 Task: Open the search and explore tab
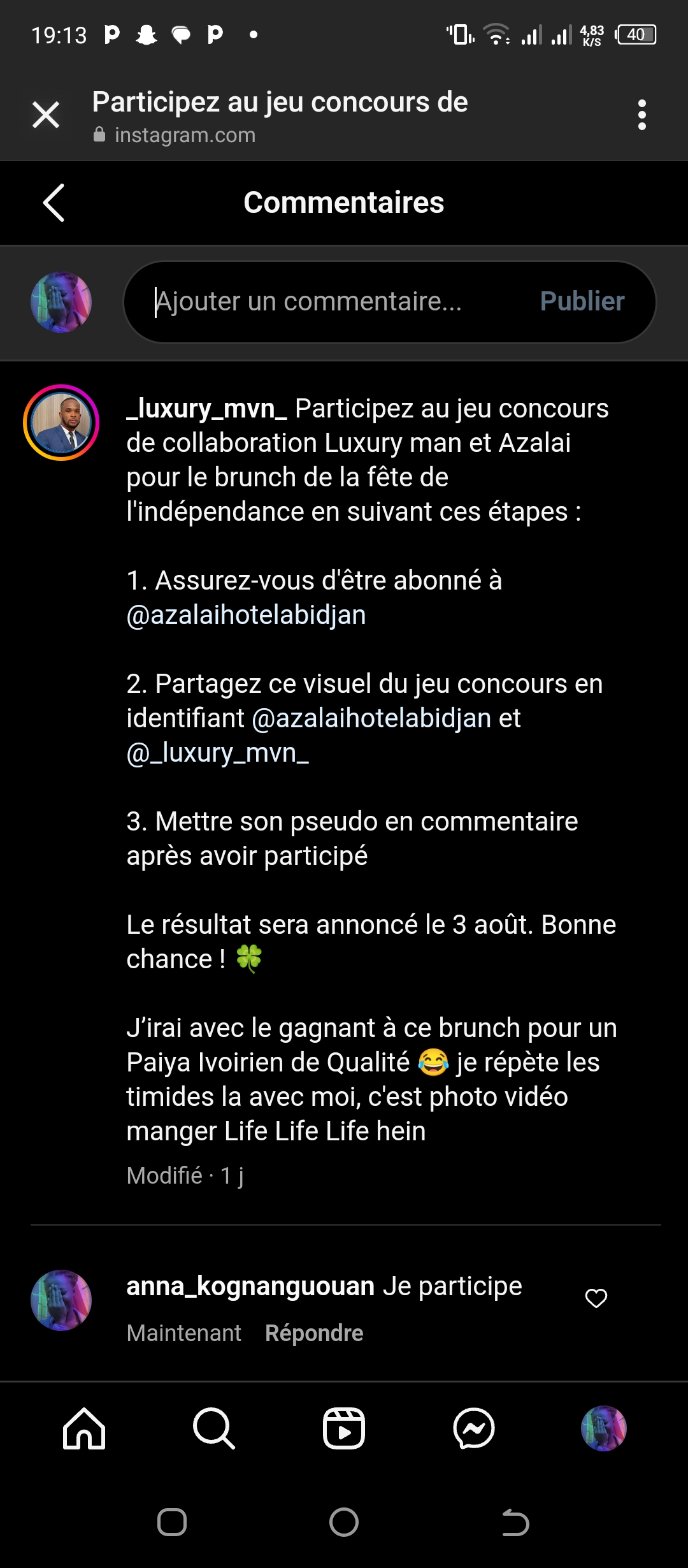click(214, 1428)
